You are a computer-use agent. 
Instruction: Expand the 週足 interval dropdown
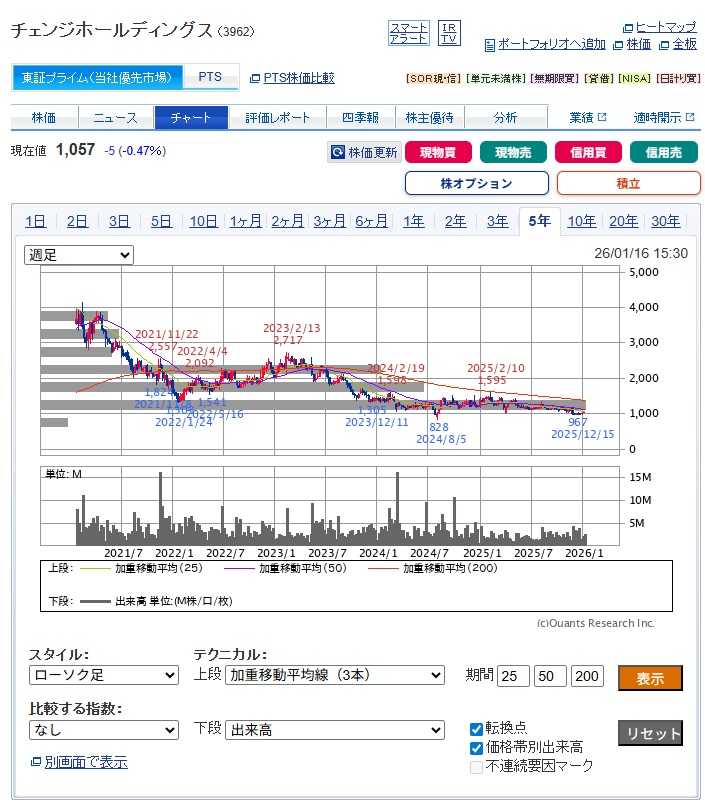point(79,255)
